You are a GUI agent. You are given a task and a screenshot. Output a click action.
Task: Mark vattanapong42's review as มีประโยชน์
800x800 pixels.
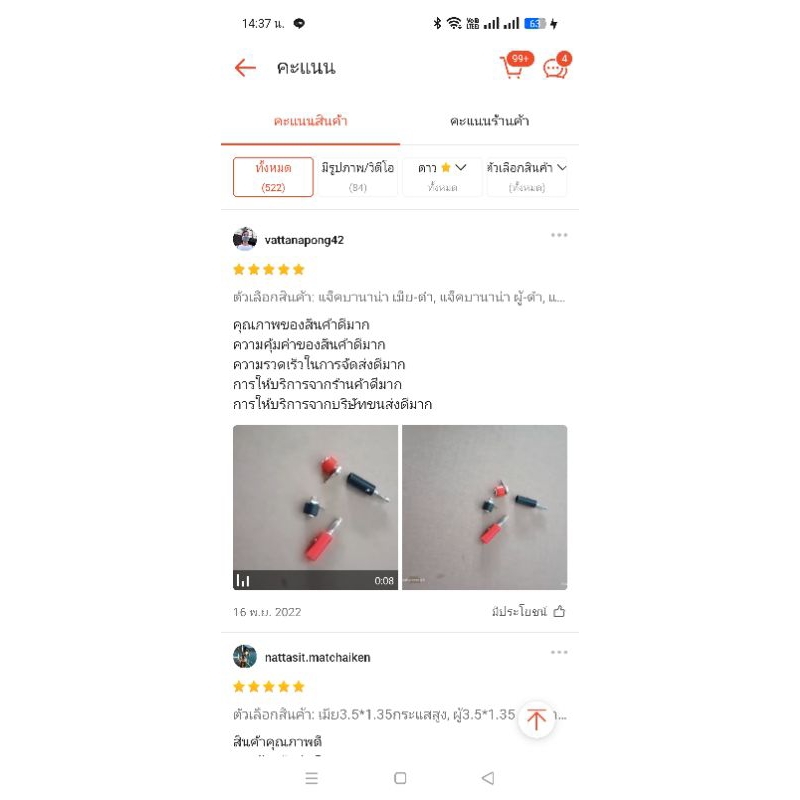(528, 611)
